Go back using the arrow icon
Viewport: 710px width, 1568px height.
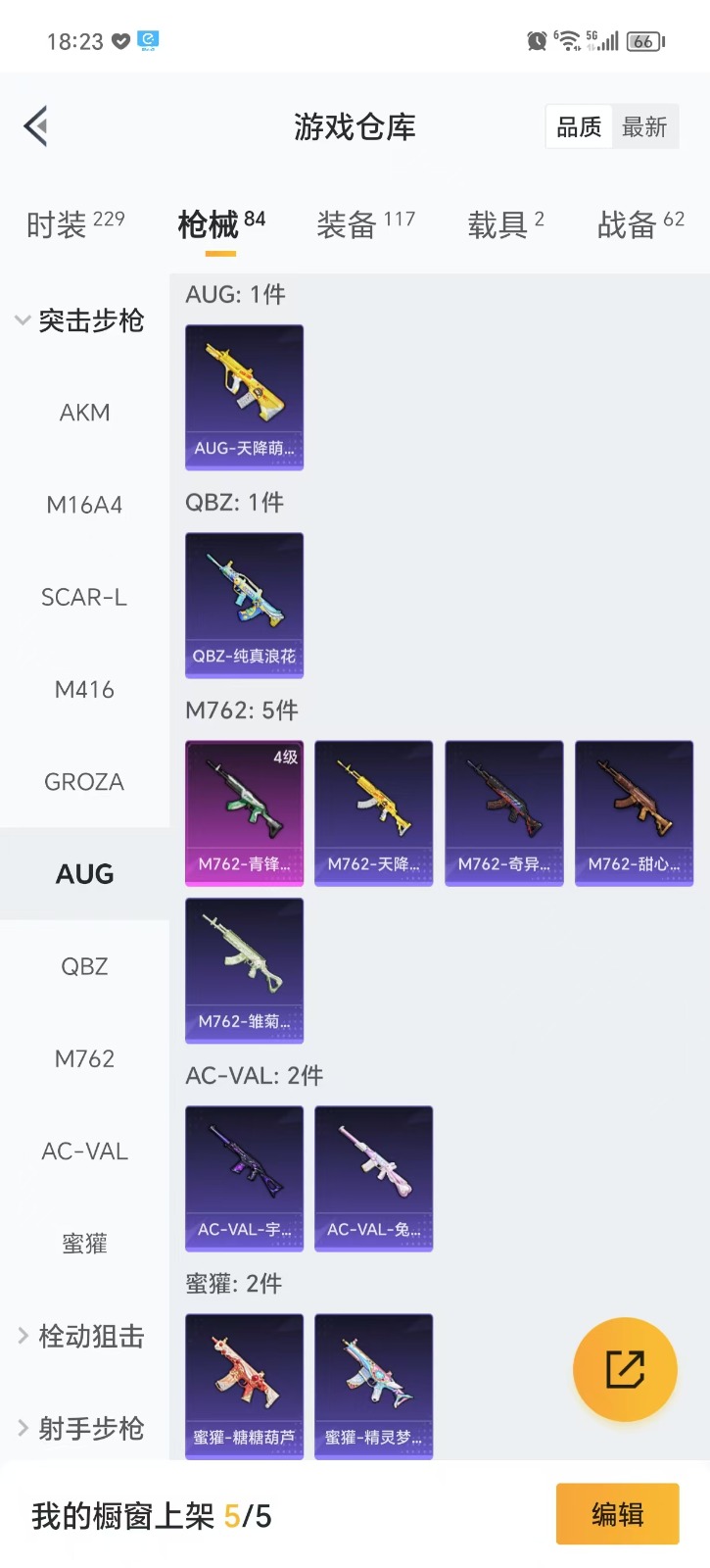(x=36, y=126)
